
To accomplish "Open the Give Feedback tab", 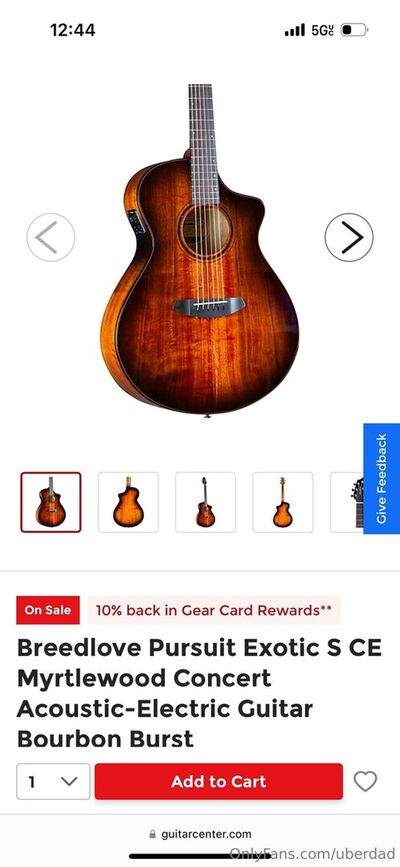I will (382, 479).
